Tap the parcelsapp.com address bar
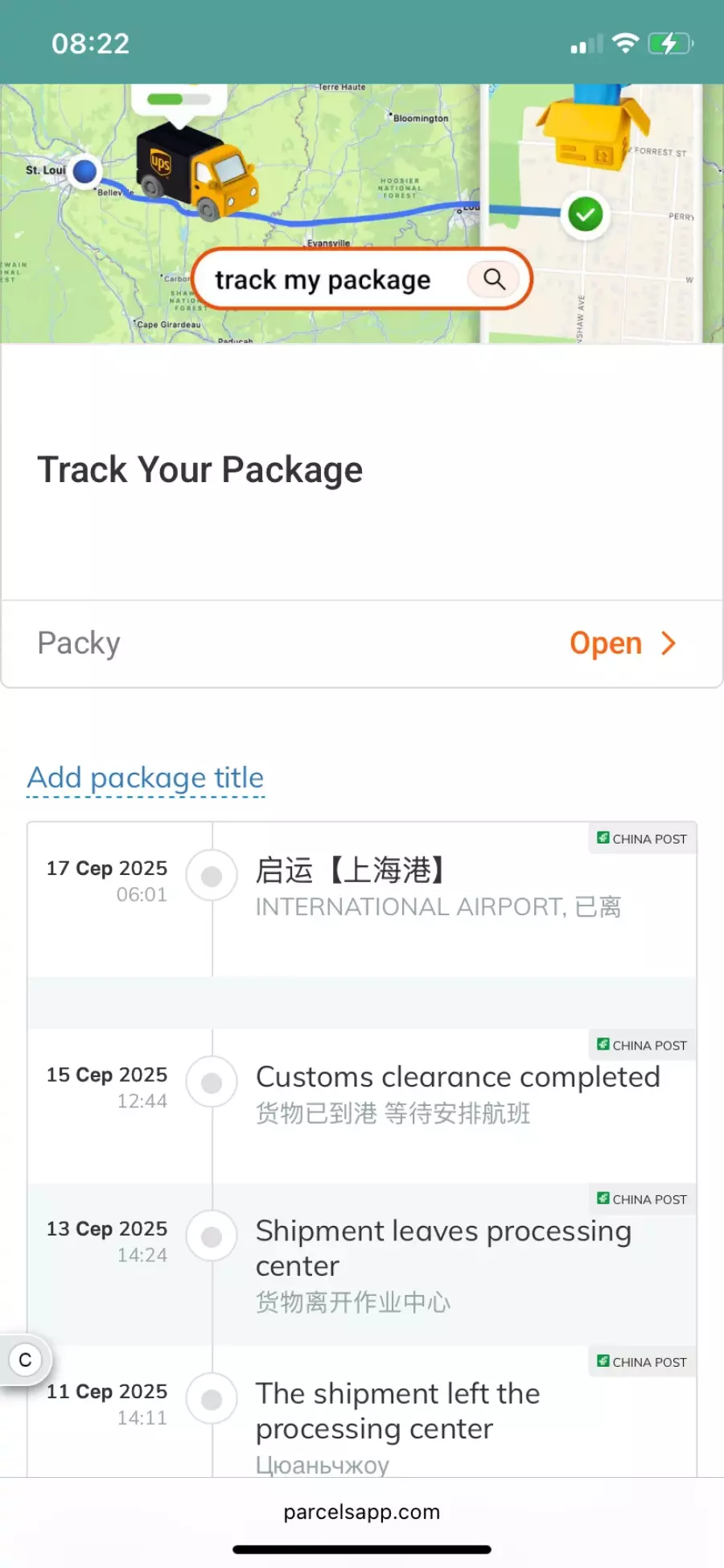This screenshot has width=724, height=1568. pyautogui.click(x=362, y=1512)
